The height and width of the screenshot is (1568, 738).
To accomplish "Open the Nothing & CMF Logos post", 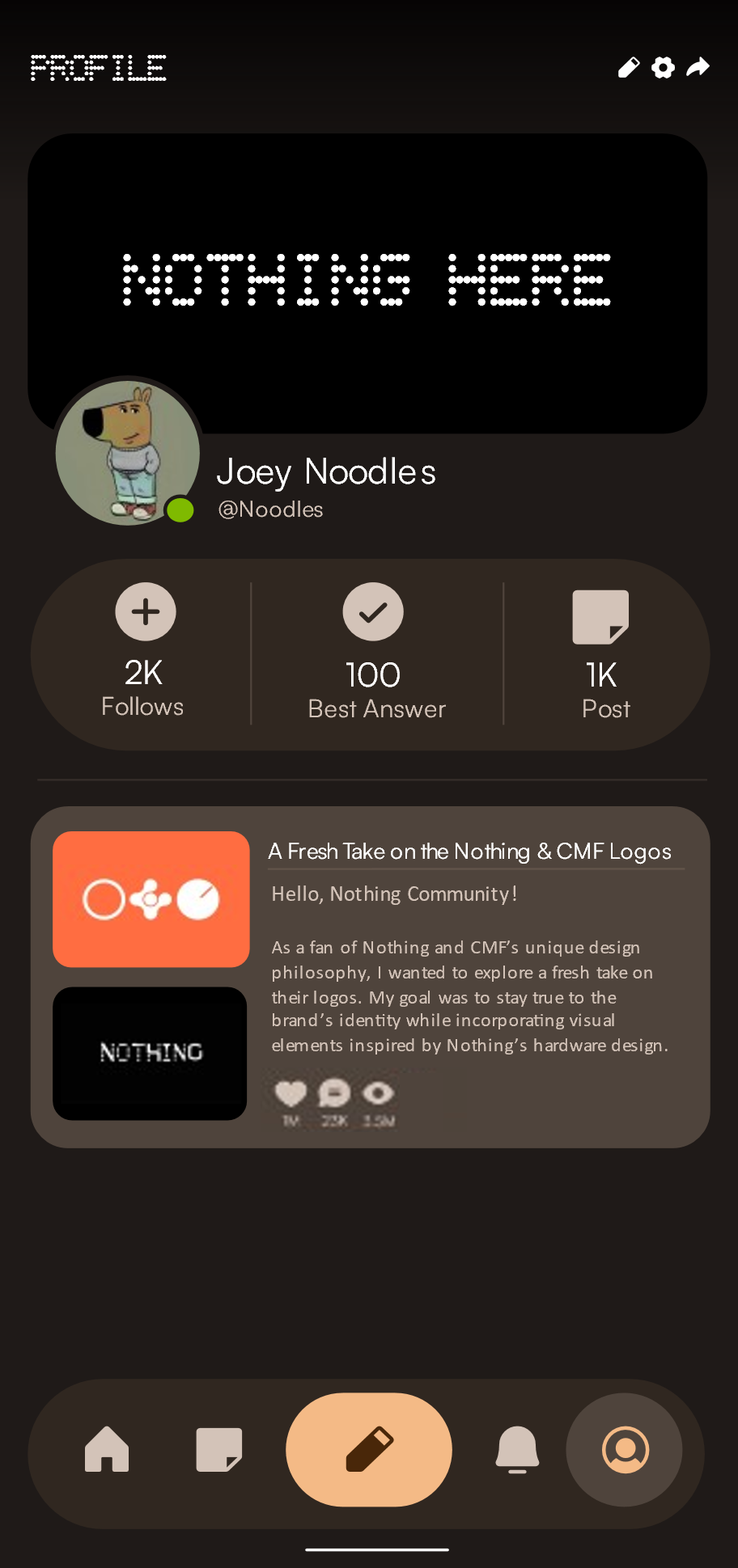I will coord(469,852).
